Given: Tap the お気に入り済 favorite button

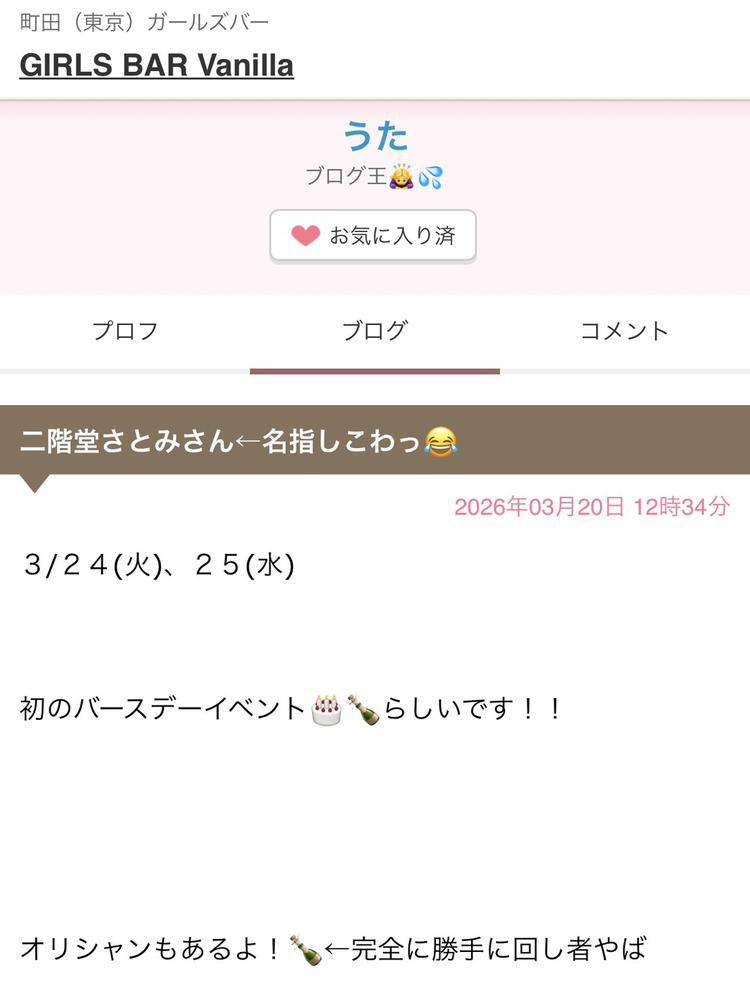Looking at the screenshot, I should (x=373, y=236).
